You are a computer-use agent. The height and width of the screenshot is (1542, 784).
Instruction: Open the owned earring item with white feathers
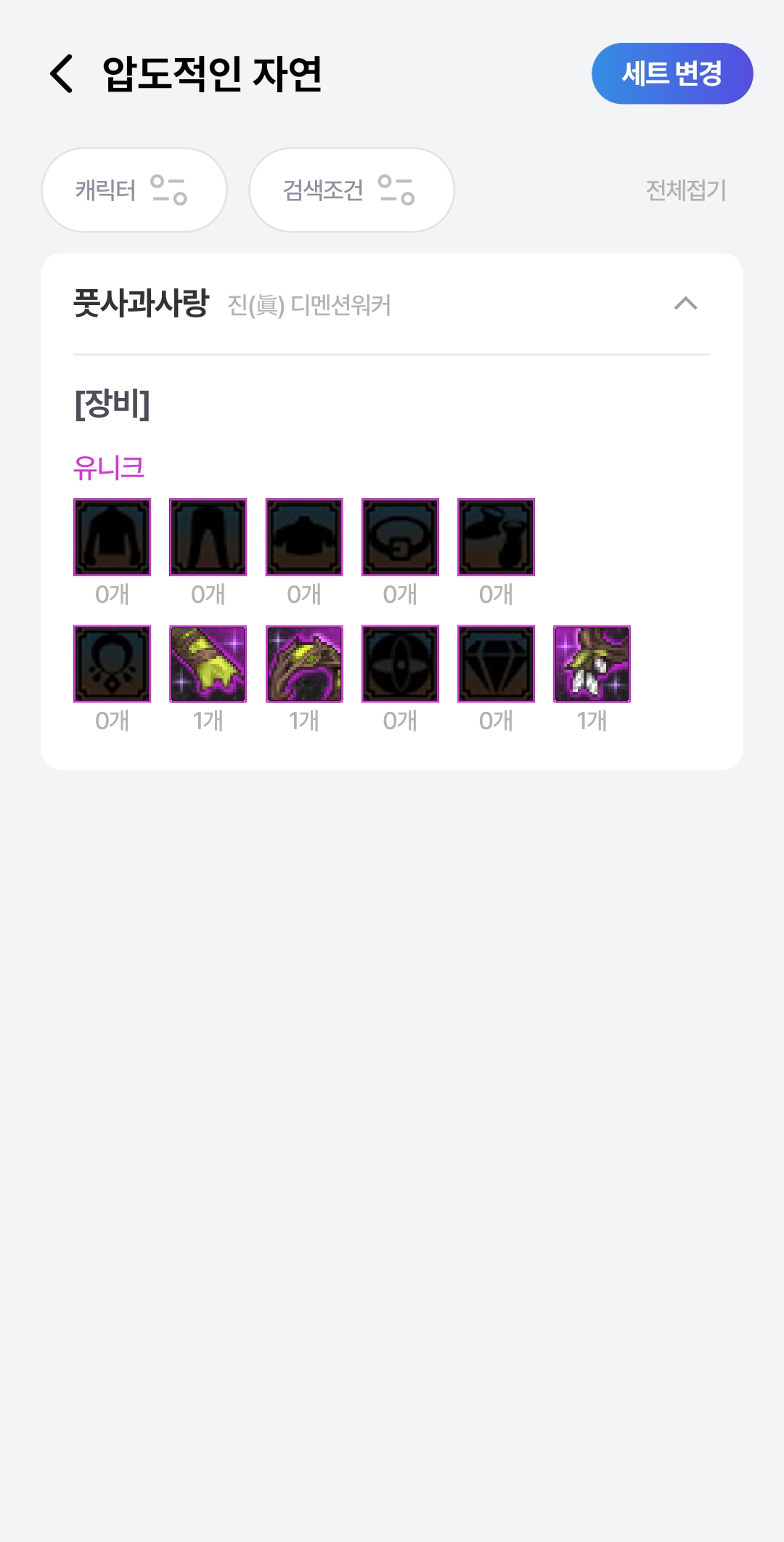[x=592, y=664]
